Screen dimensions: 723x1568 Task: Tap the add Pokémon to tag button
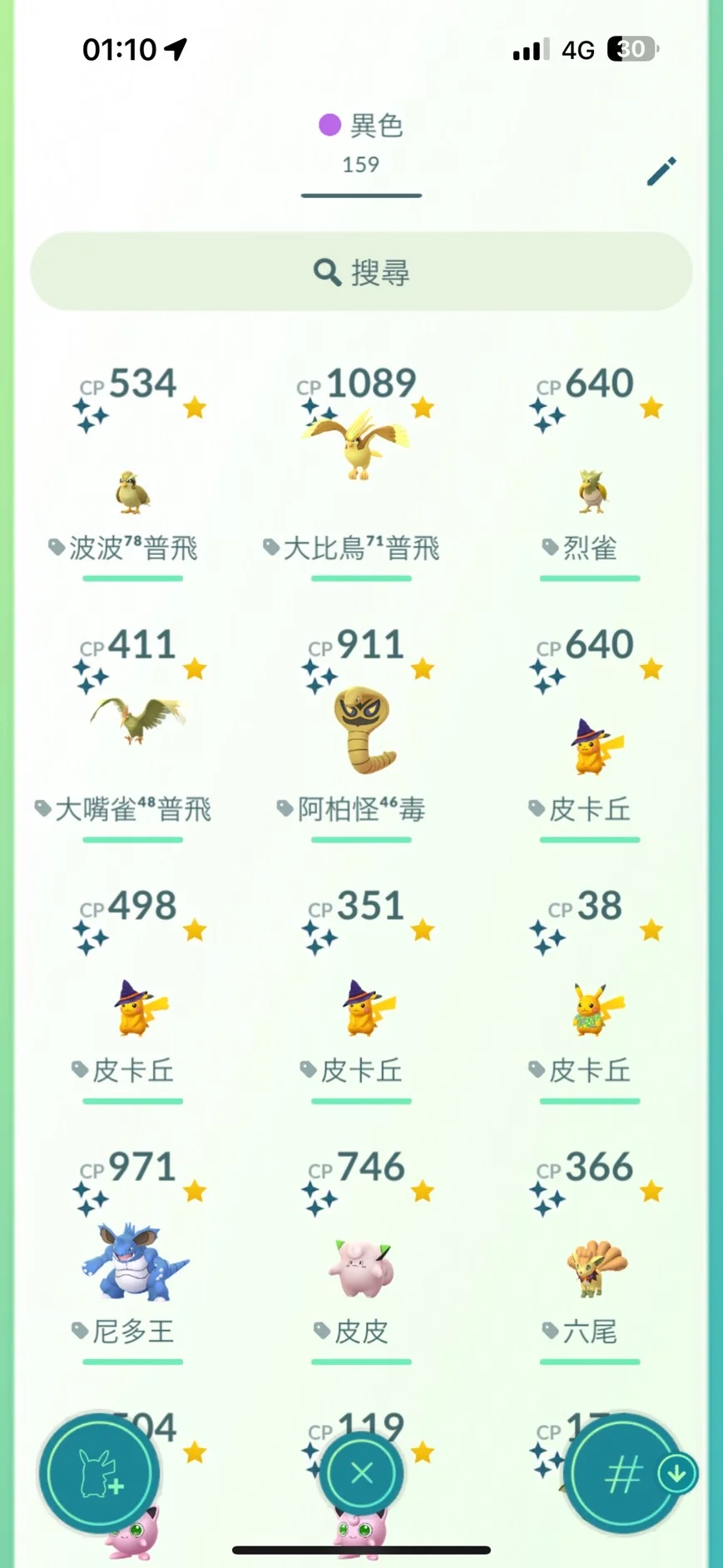click(99, 1474)
